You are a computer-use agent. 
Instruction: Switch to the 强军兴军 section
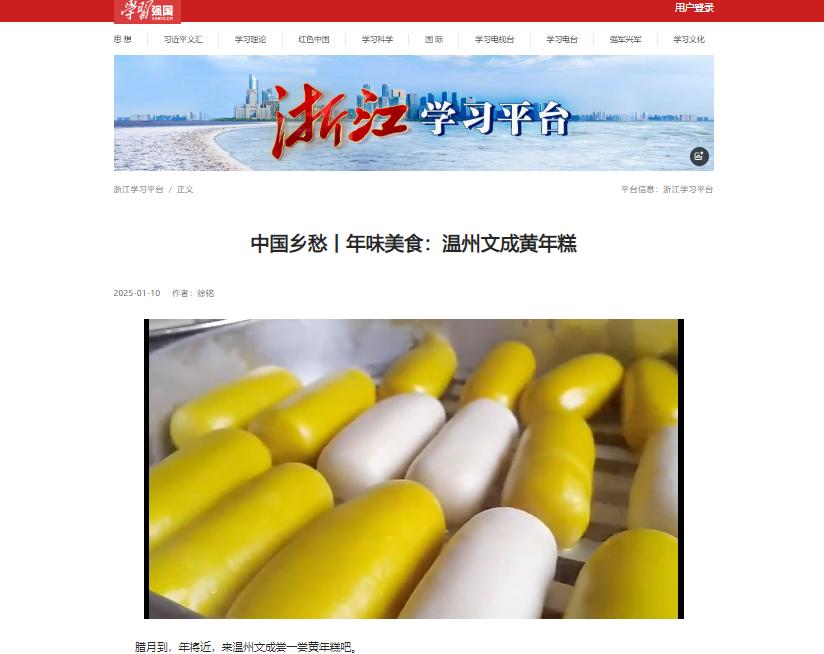[x=625, y=40]
